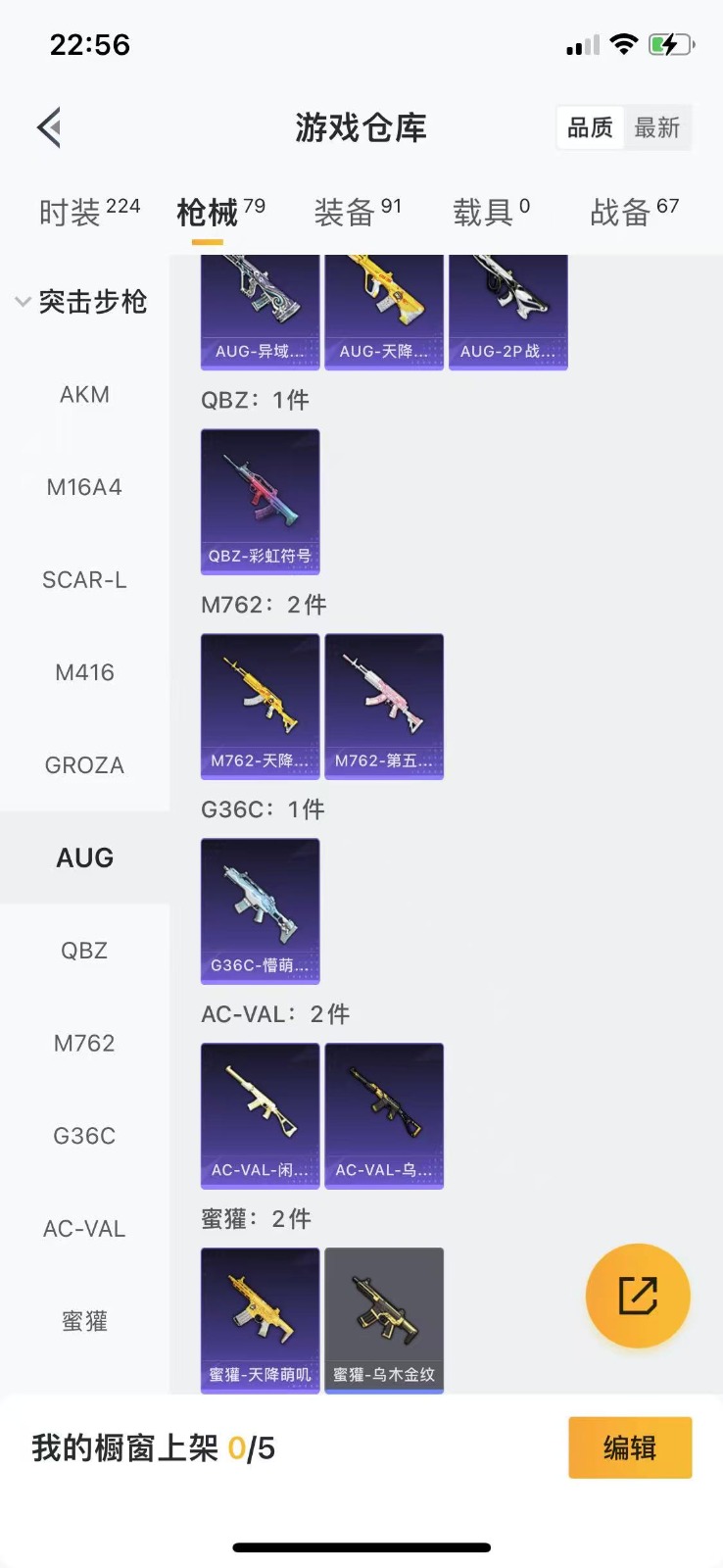The width and height of the screenshot is (723, 1568).
Task: Select 蜜獾 in the side list
Action: pos(84,1321)
